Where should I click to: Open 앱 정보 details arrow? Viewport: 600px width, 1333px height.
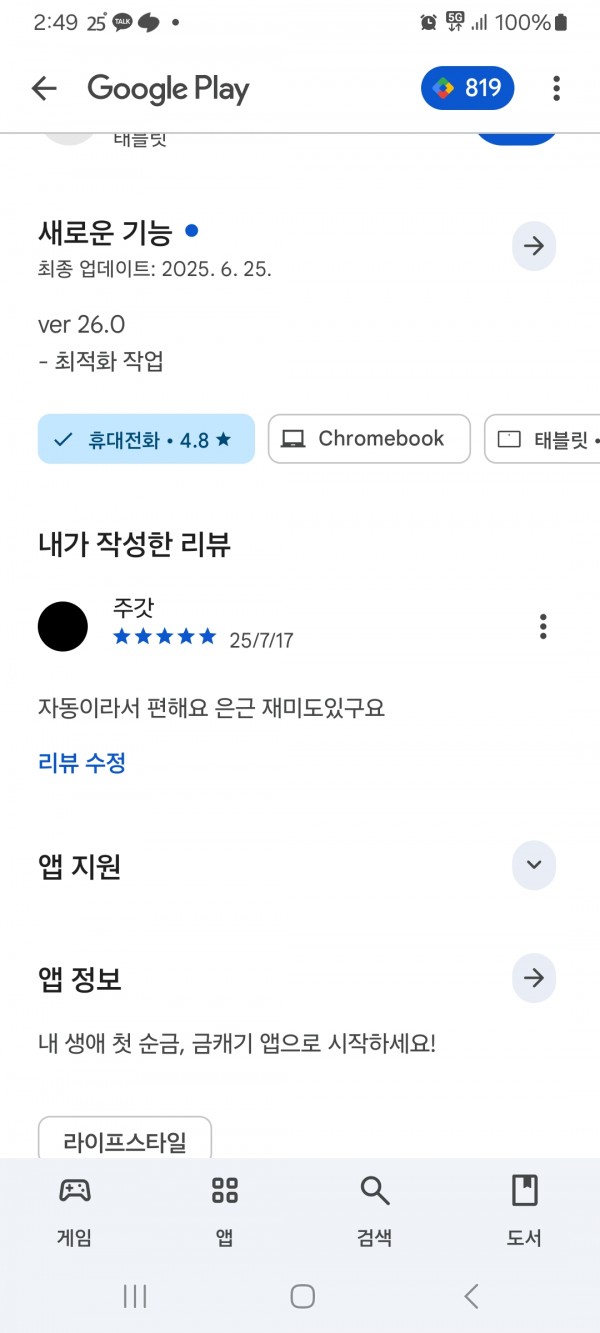534,977
